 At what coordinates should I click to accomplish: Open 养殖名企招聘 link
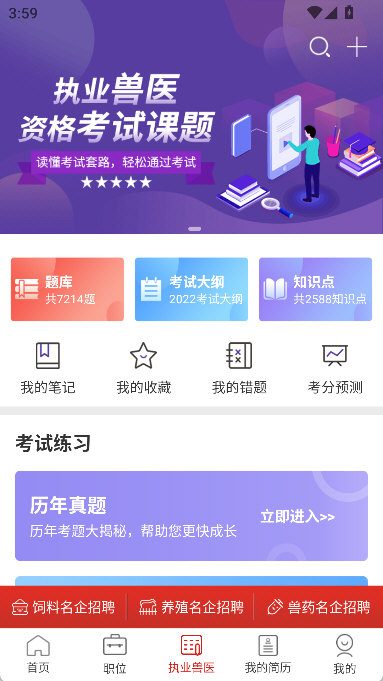click(192, 607)
